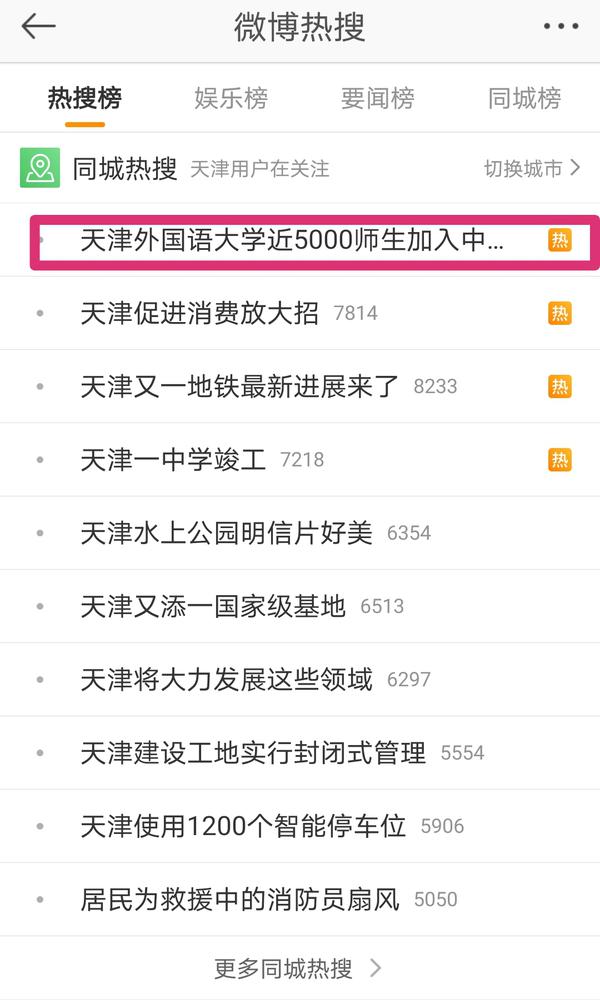Tap 切换城市 to change city
600x1000 pixels.
[532, 168]
